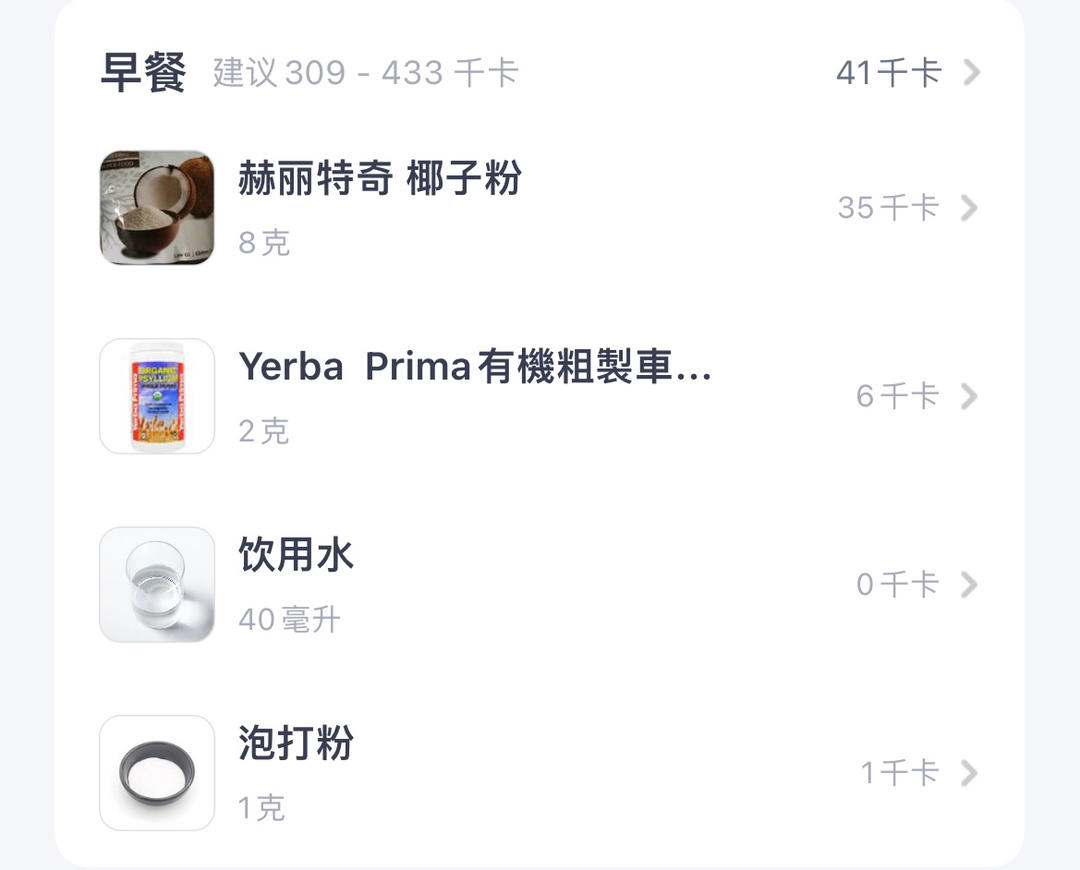Open the 泡打粉 entry
1080x870 pixels.
tap(296, 744)
